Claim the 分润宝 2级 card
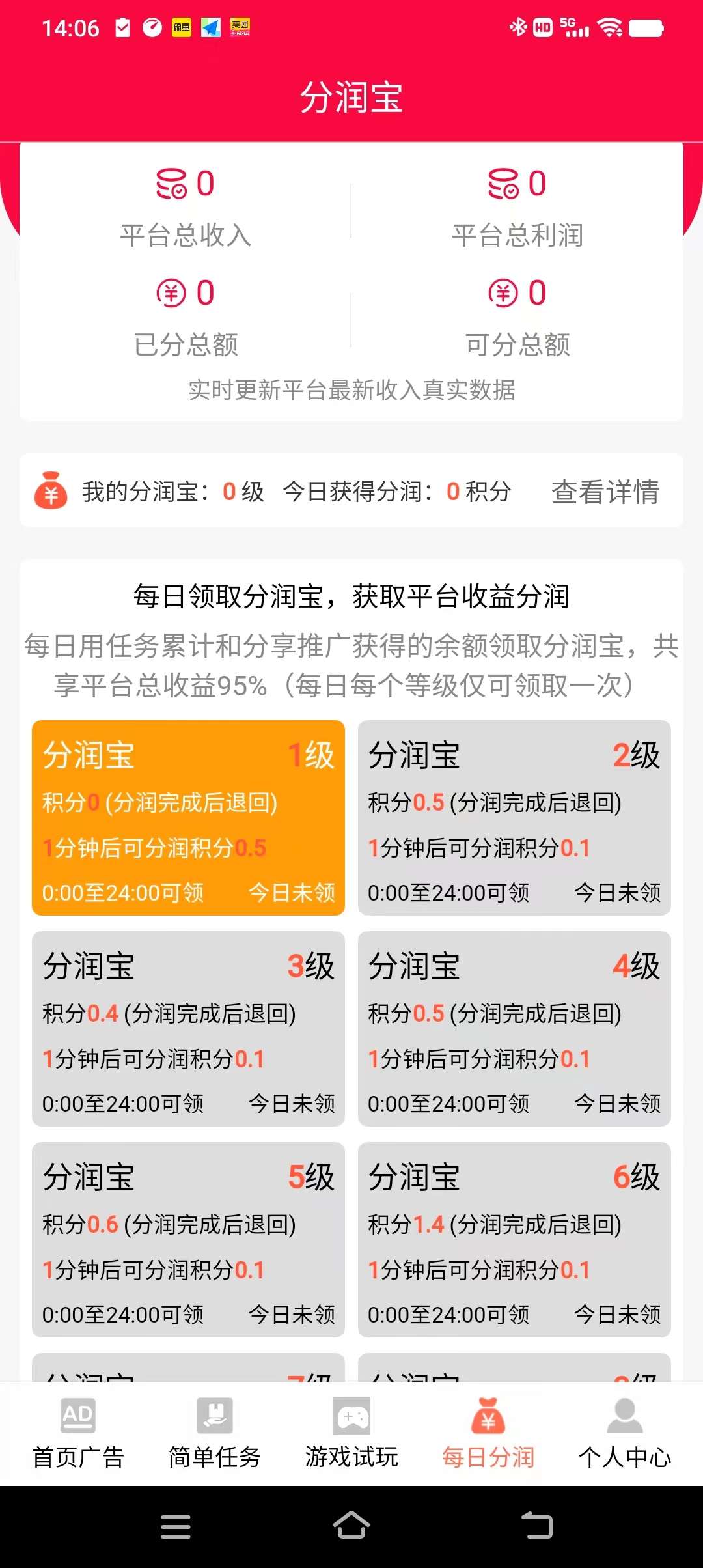 514,817
